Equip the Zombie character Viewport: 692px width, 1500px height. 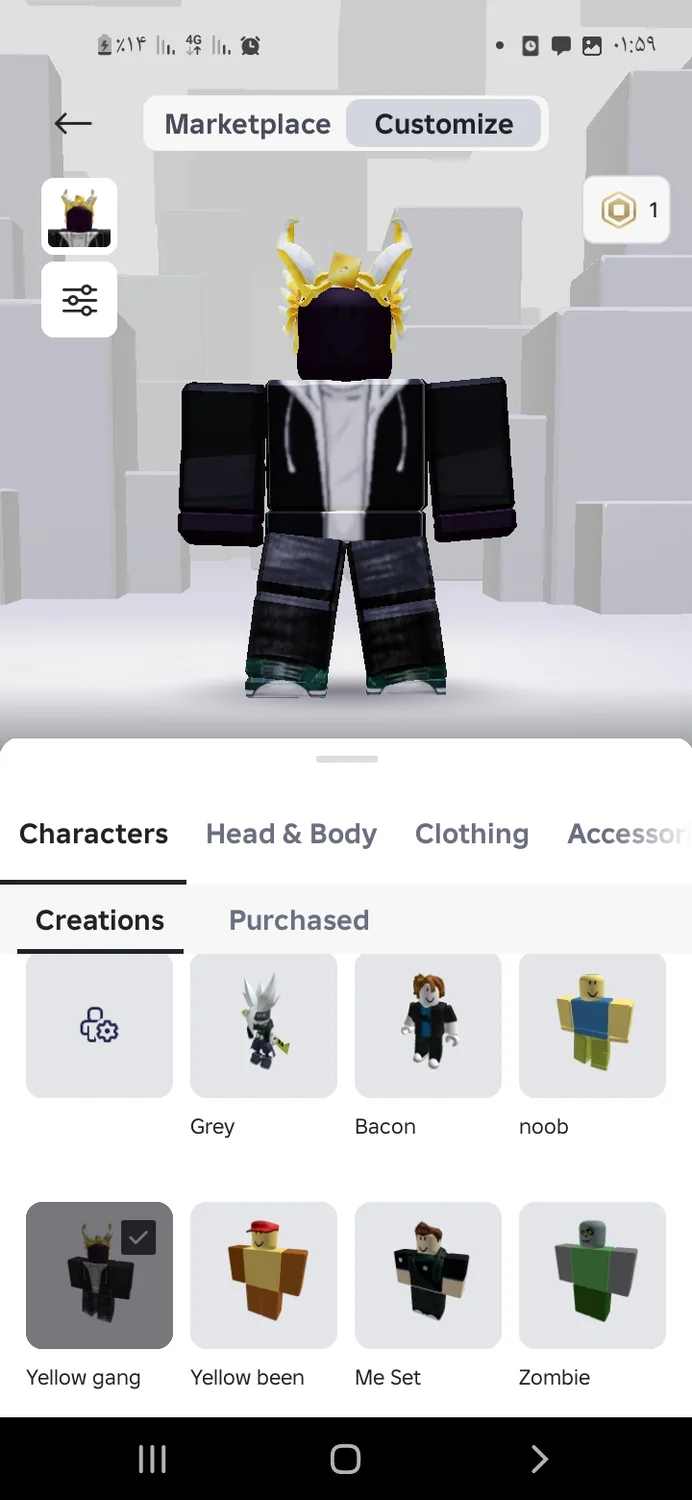tap(592, 1275)
